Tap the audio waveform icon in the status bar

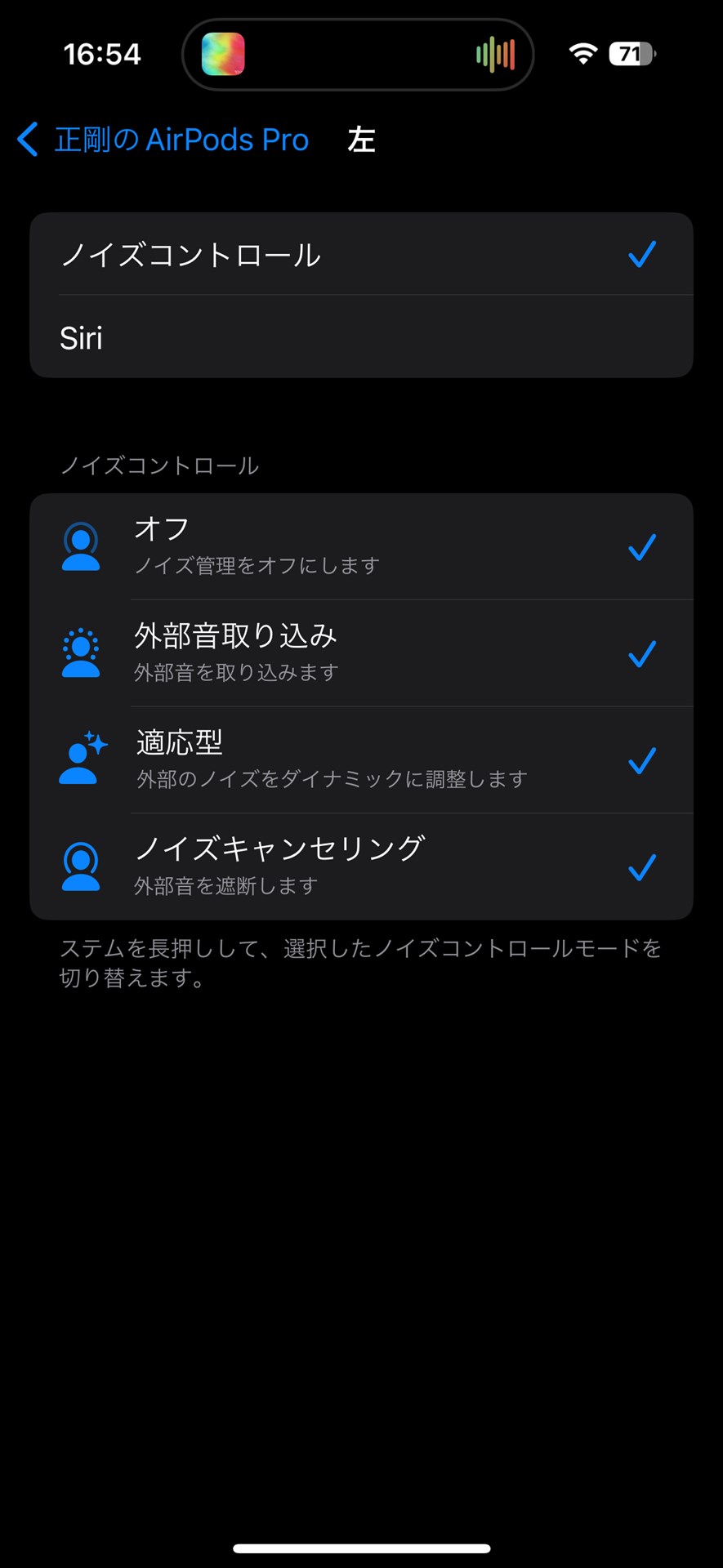(x=494, y=53)
